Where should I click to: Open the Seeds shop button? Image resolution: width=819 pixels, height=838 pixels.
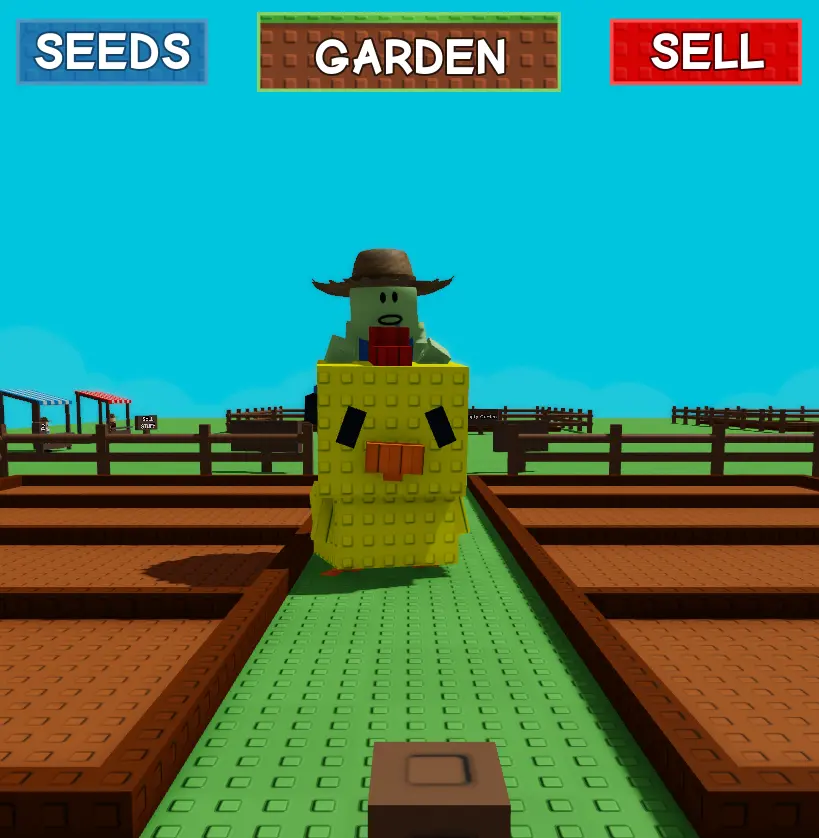click(x=112, y=52)
